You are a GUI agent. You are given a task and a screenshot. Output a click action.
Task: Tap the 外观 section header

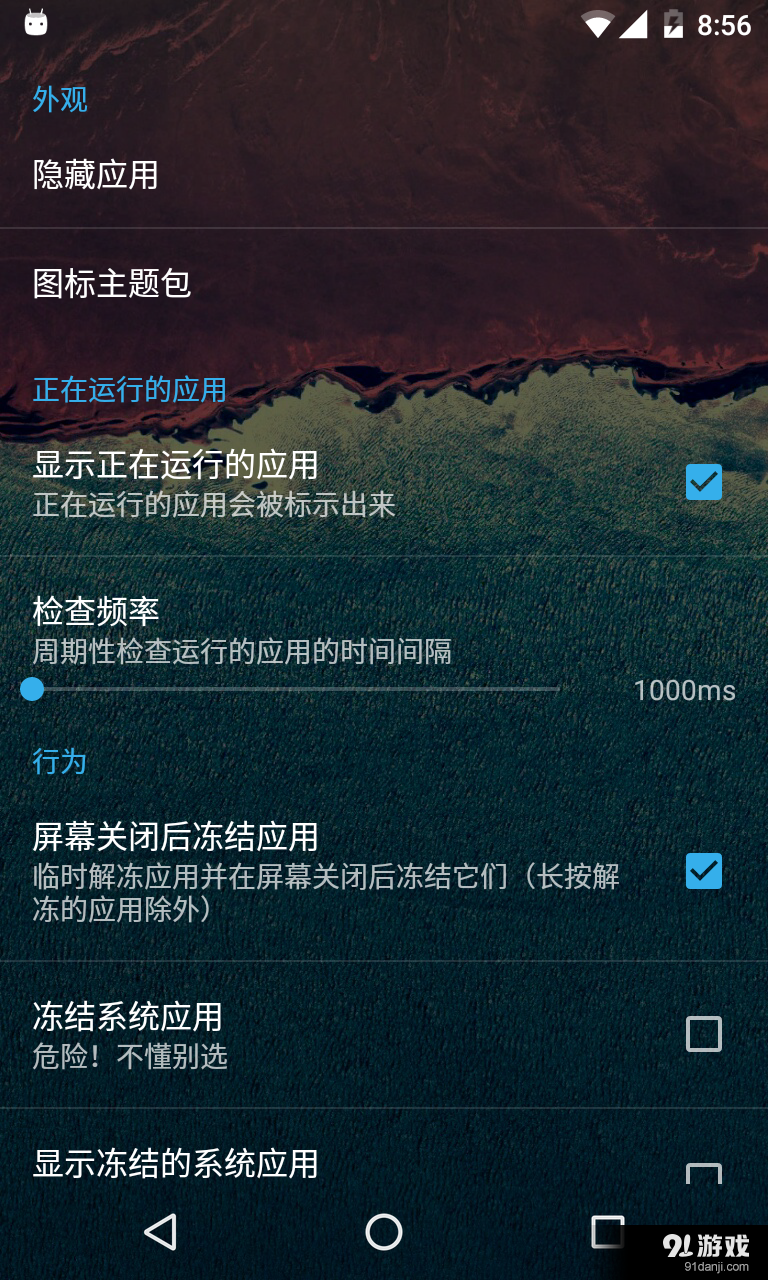pyautogui.click(x=59, y=100)
